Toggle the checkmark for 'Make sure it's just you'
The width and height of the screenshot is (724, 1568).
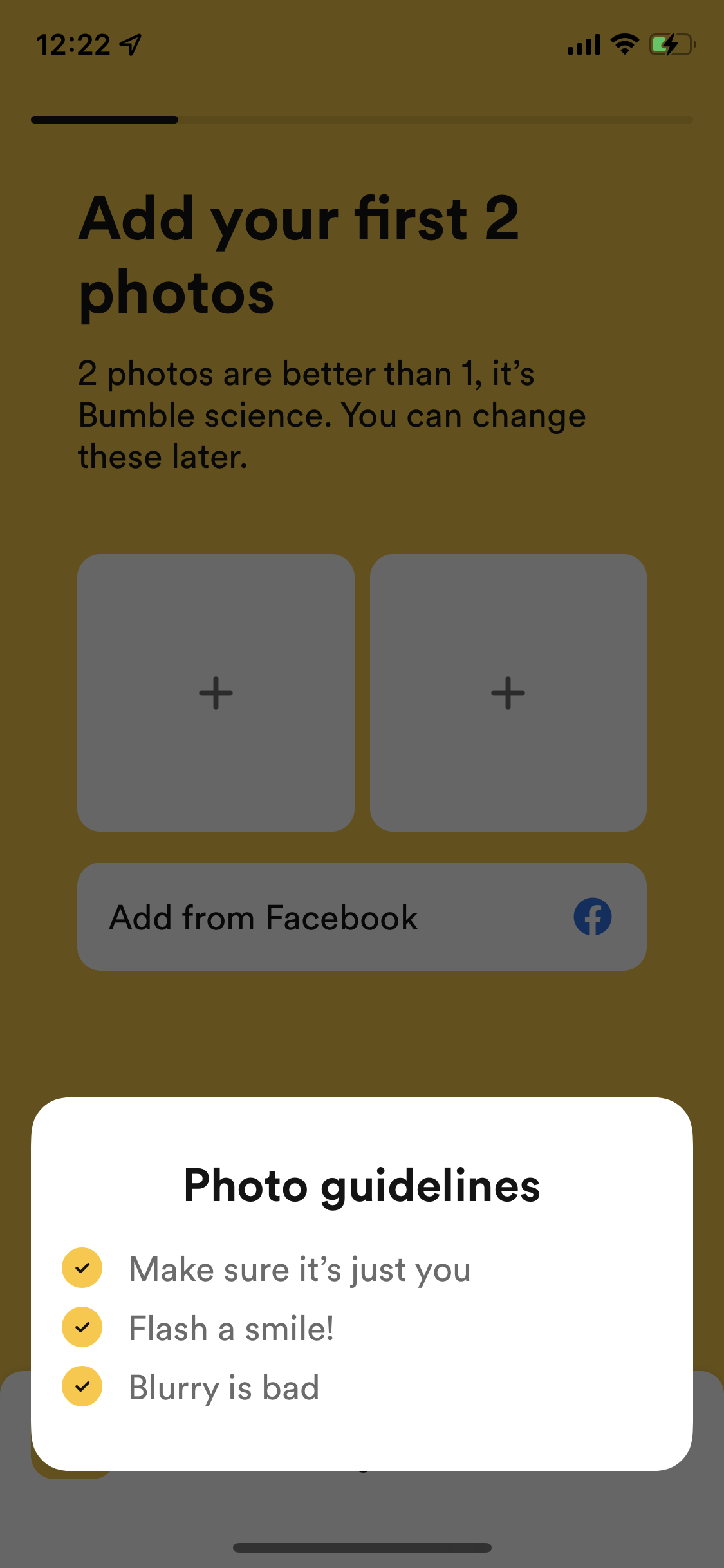[82, 1268]
